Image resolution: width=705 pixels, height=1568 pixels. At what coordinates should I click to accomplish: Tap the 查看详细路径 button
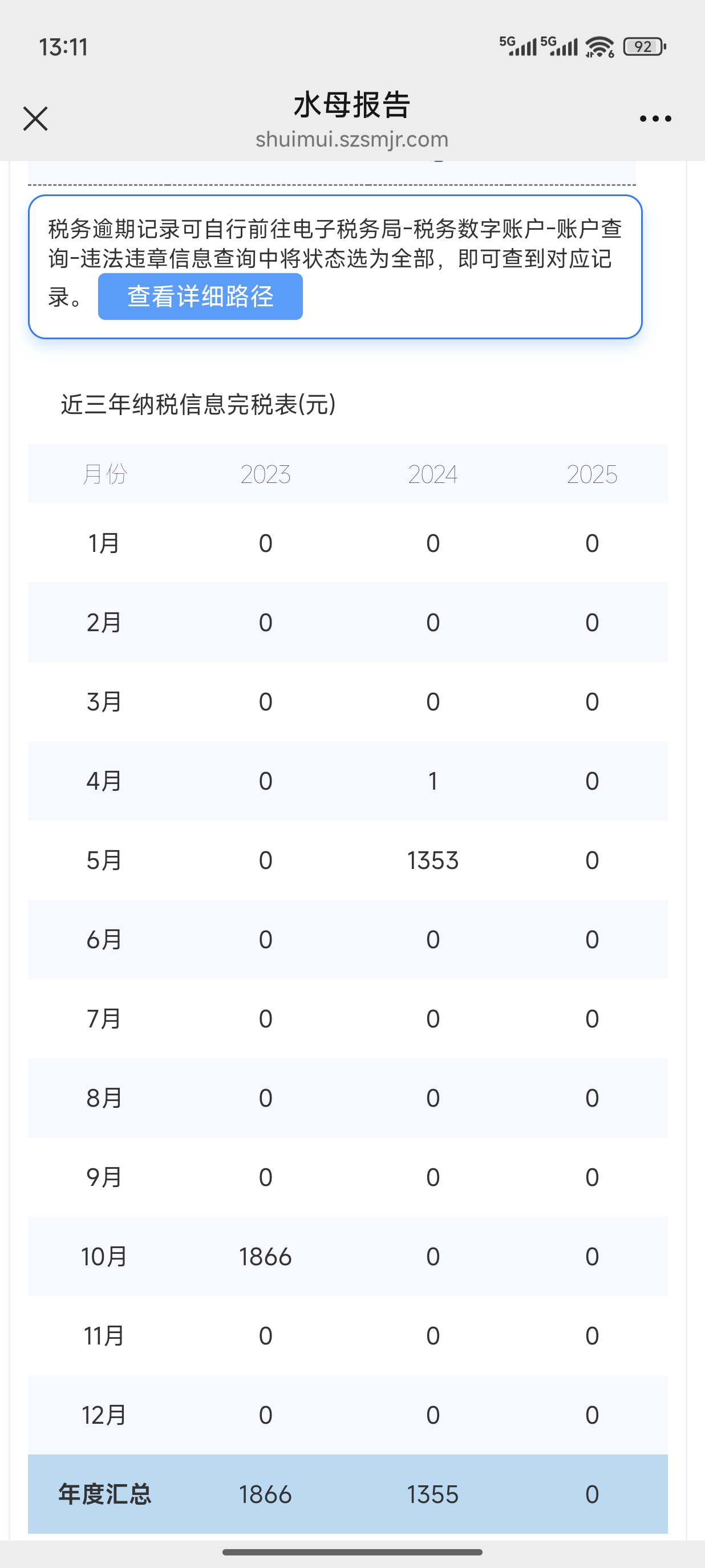pyautogui.click(x=200, y=296)
